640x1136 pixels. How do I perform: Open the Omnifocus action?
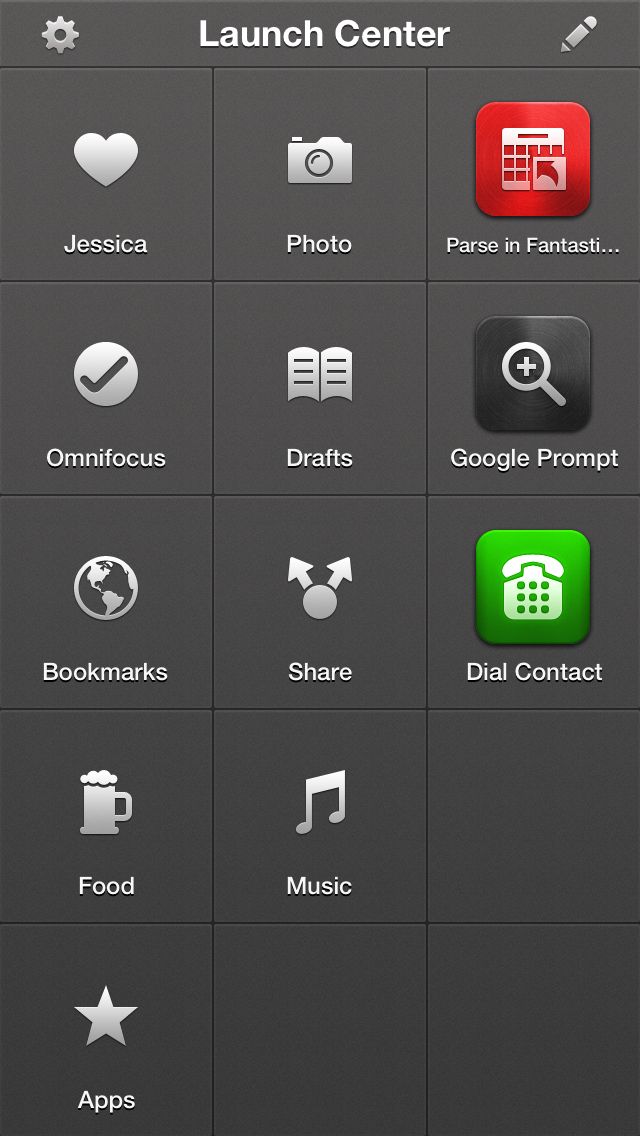105,389
